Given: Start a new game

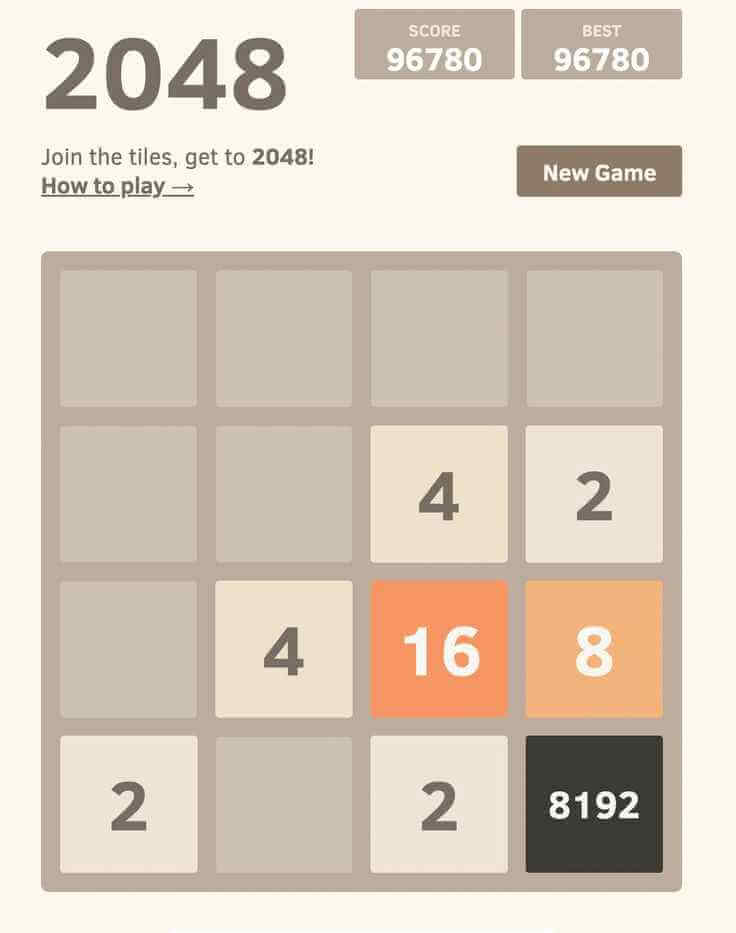Looking at the screenshot, I should click(599, 172).
